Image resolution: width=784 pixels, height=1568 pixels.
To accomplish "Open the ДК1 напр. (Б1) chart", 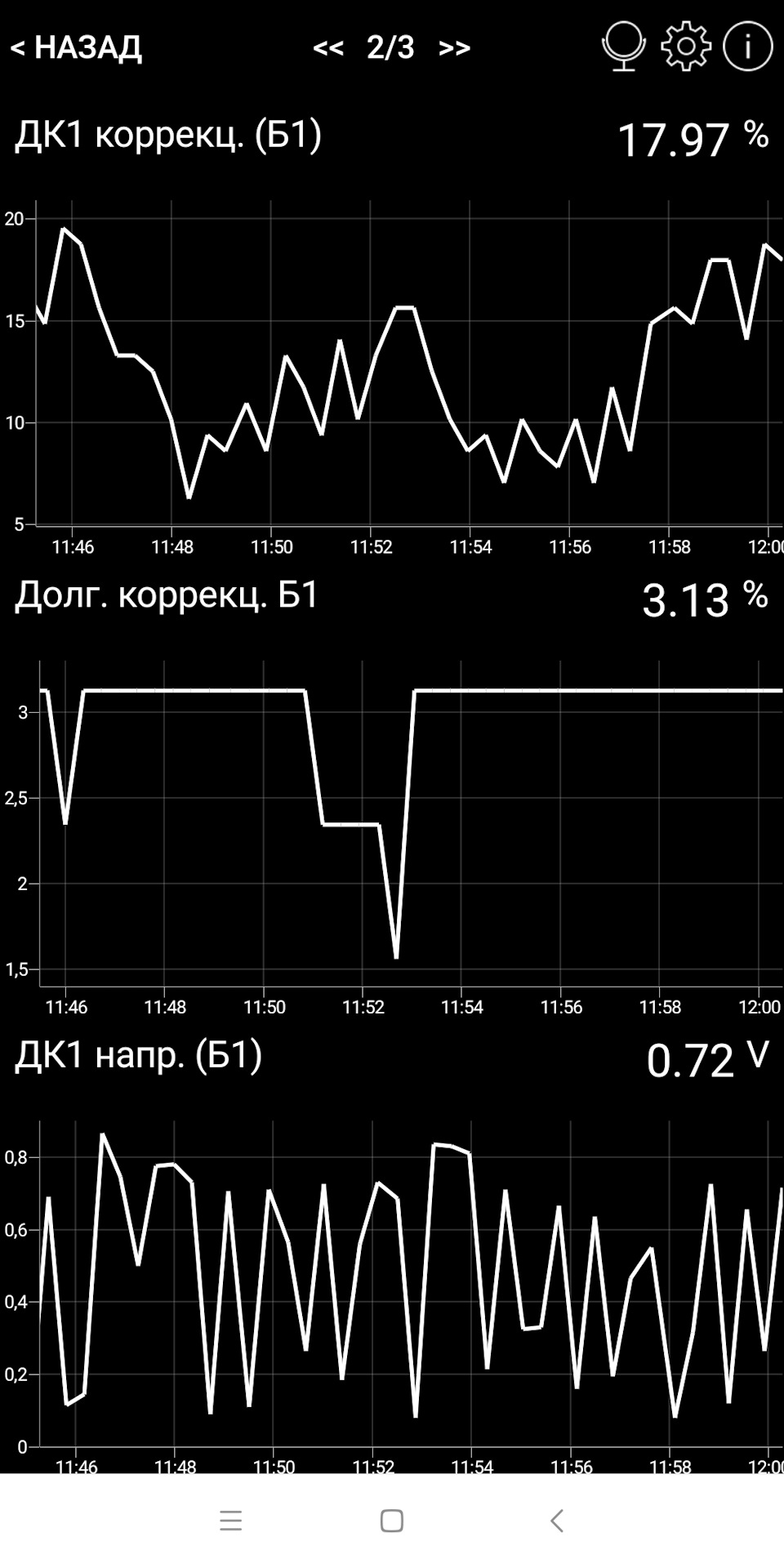I will (x=392, y=1296).
